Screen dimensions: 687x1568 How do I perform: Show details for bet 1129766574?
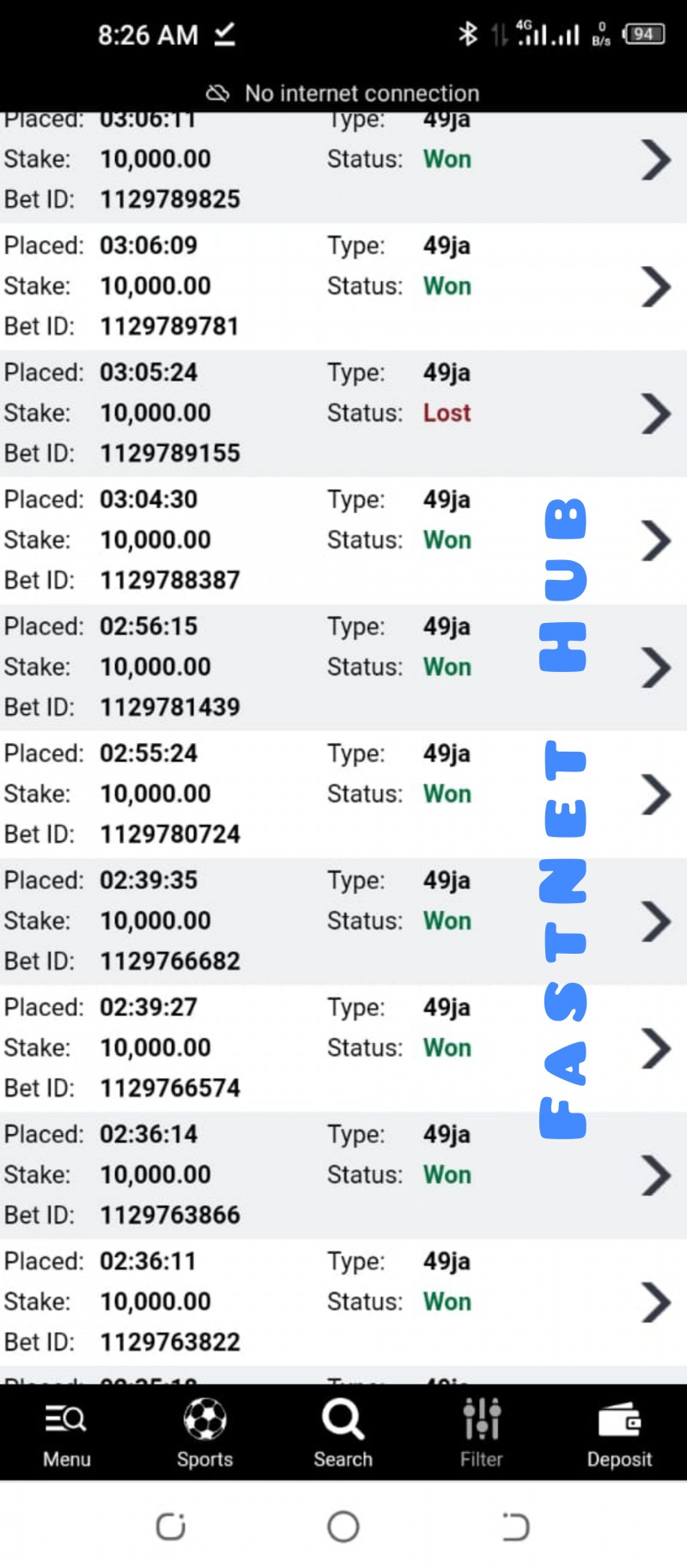(655, 1048)
